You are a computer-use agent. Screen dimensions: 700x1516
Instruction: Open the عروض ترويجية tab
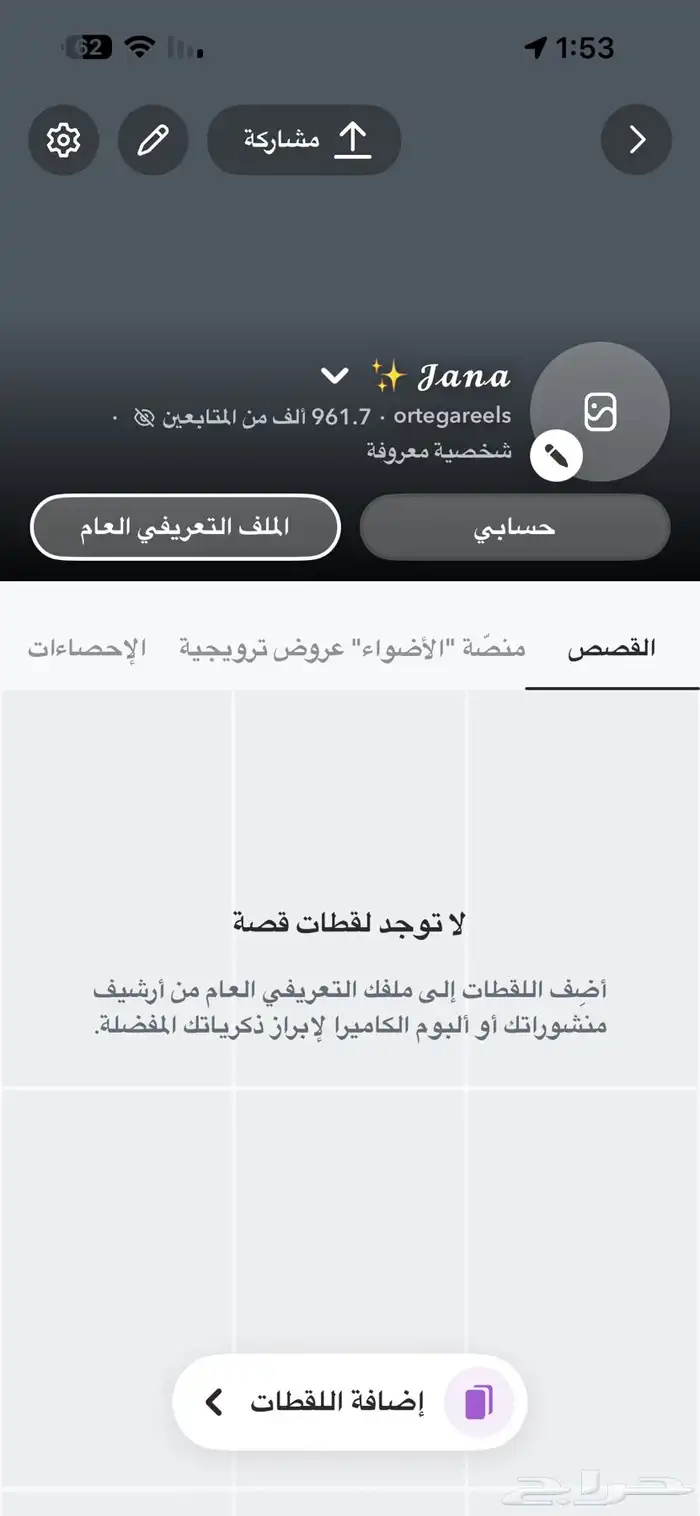(261, 648)
